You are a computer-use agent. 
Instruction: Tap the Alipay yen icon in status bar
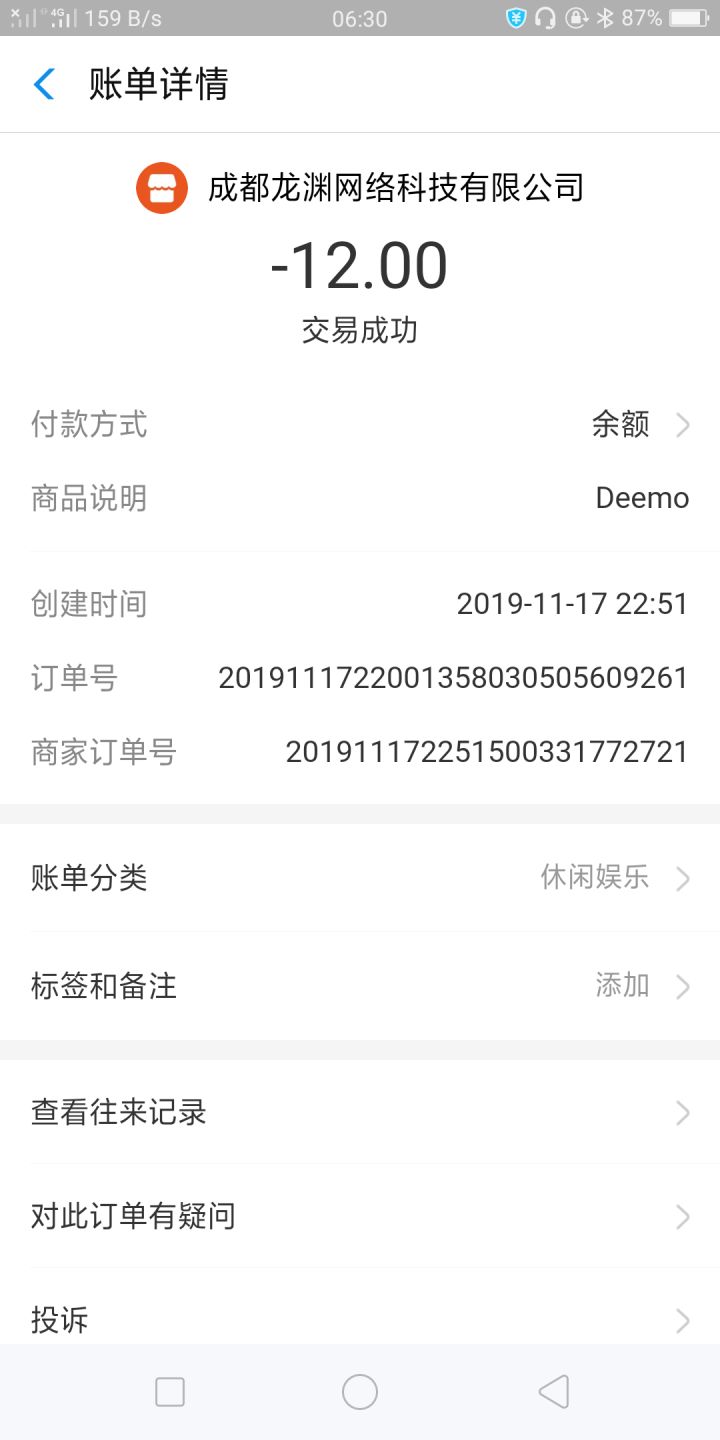pyautogui.click(x=517, y=16)
